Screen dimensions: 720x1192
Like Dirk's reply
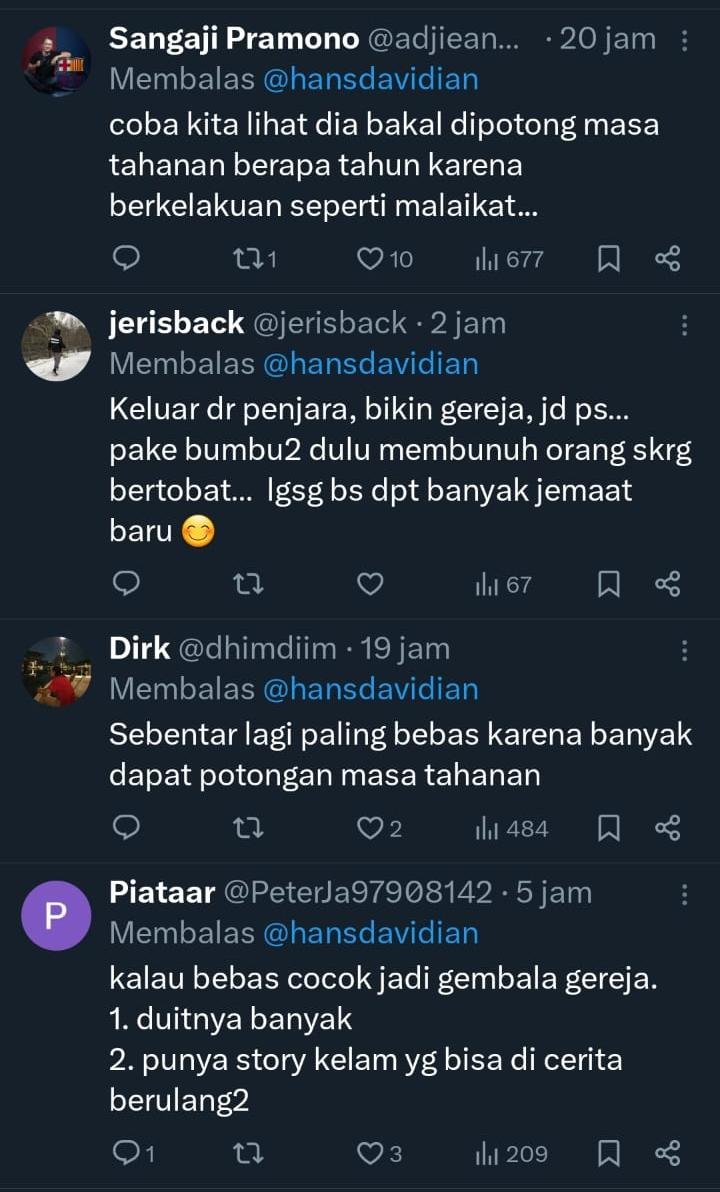(x=371, y=828)
